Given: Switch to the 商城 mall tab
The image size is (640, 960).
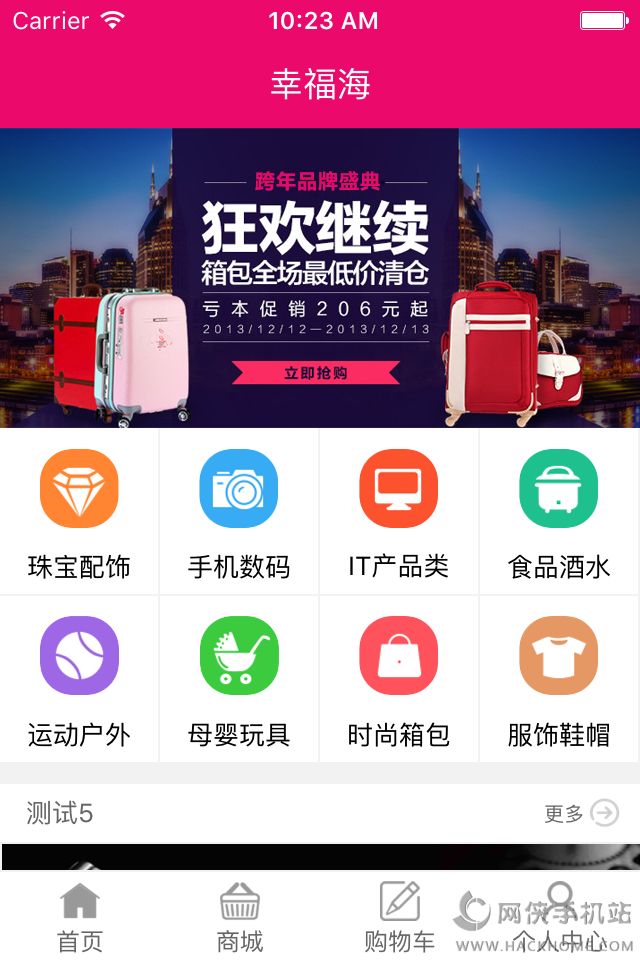Looking at the screenshot, I should coord(240,916).
